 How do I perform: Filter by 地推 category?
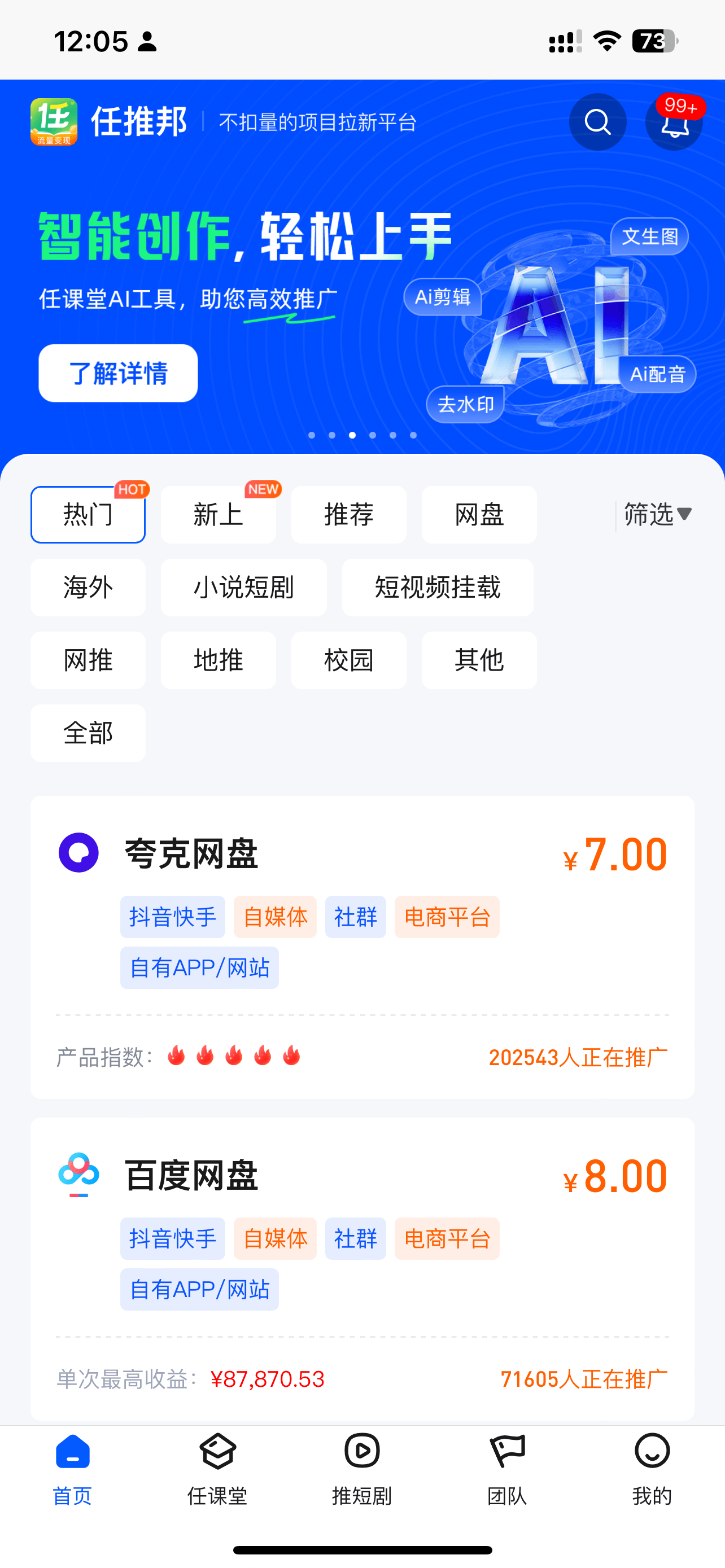(x=218, y=660)
